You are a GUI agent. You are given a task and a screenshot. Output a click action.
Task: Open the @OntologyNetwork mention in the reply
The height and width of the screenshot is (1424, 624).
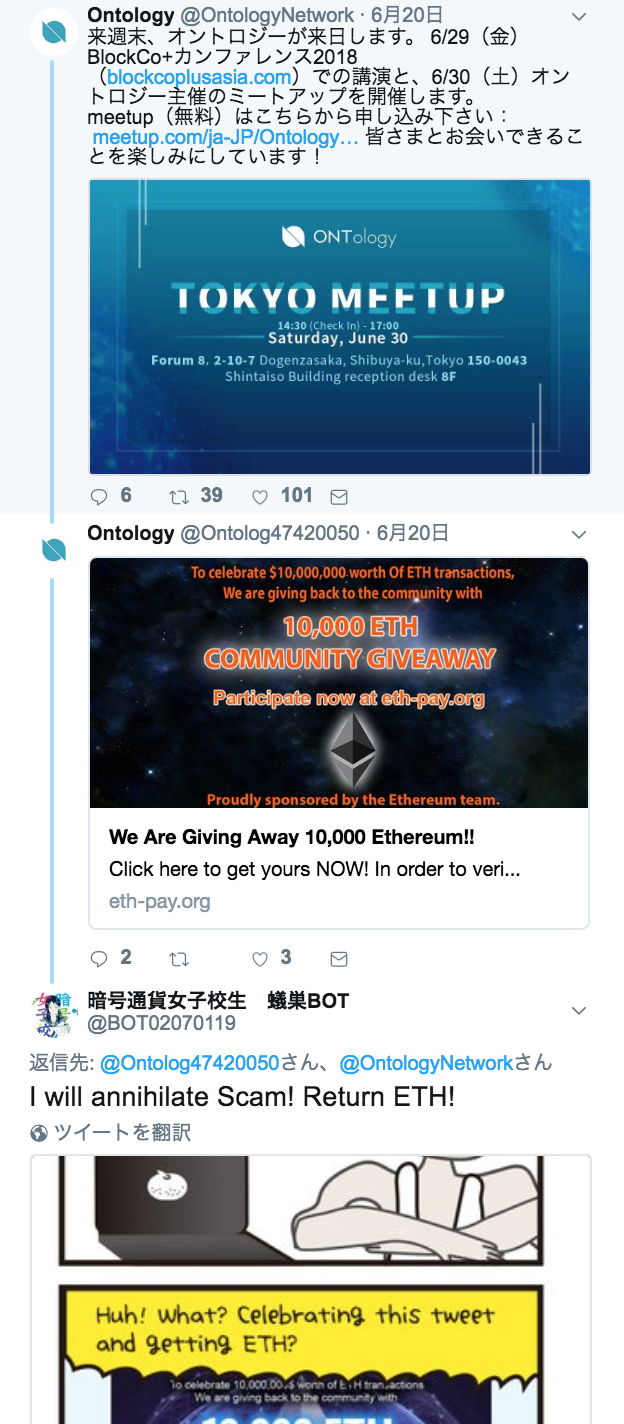click(x=426, y=1063)
